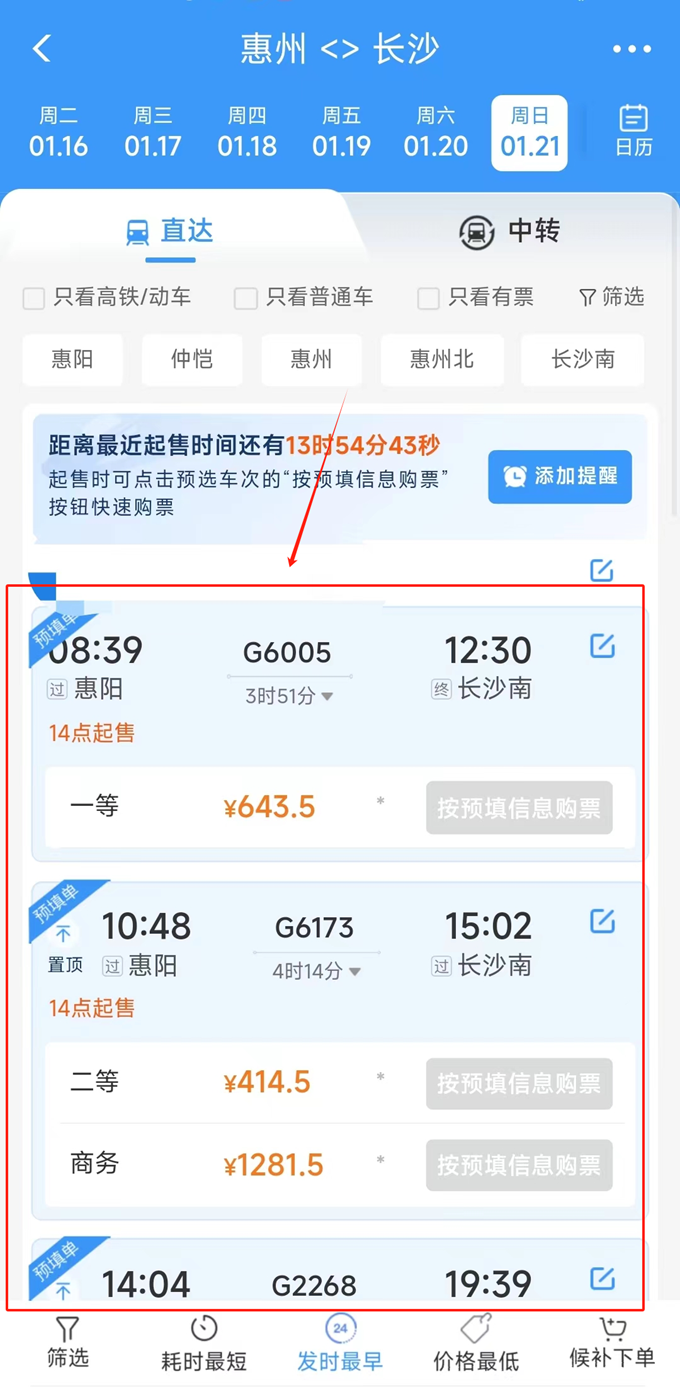Sort by 价格最低 lowest price
Viewport: 680px width, 1387px height.
point(475,1343)
